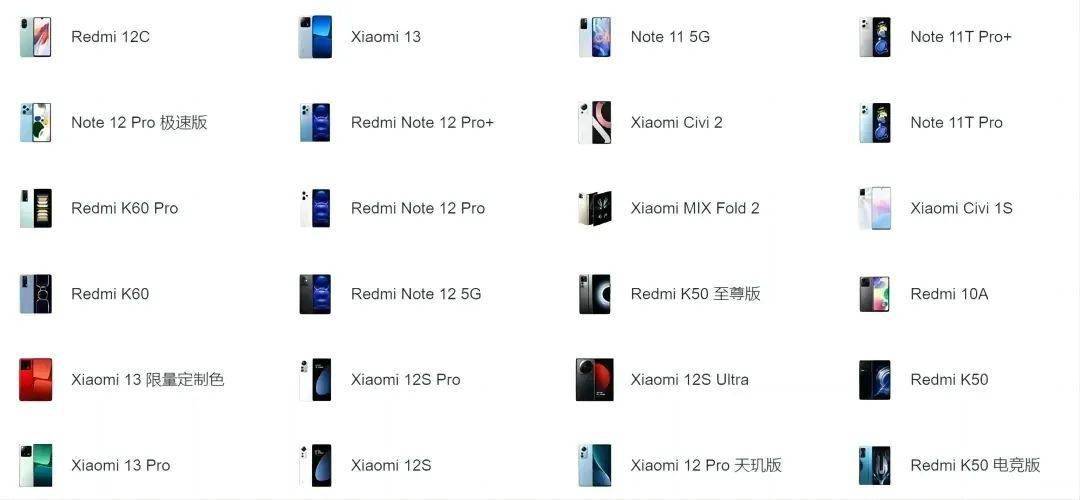This screenshot has height=500, width=1080.
Task: Open Redmi K50 电竞版
Action: click(x=974, y=466)
